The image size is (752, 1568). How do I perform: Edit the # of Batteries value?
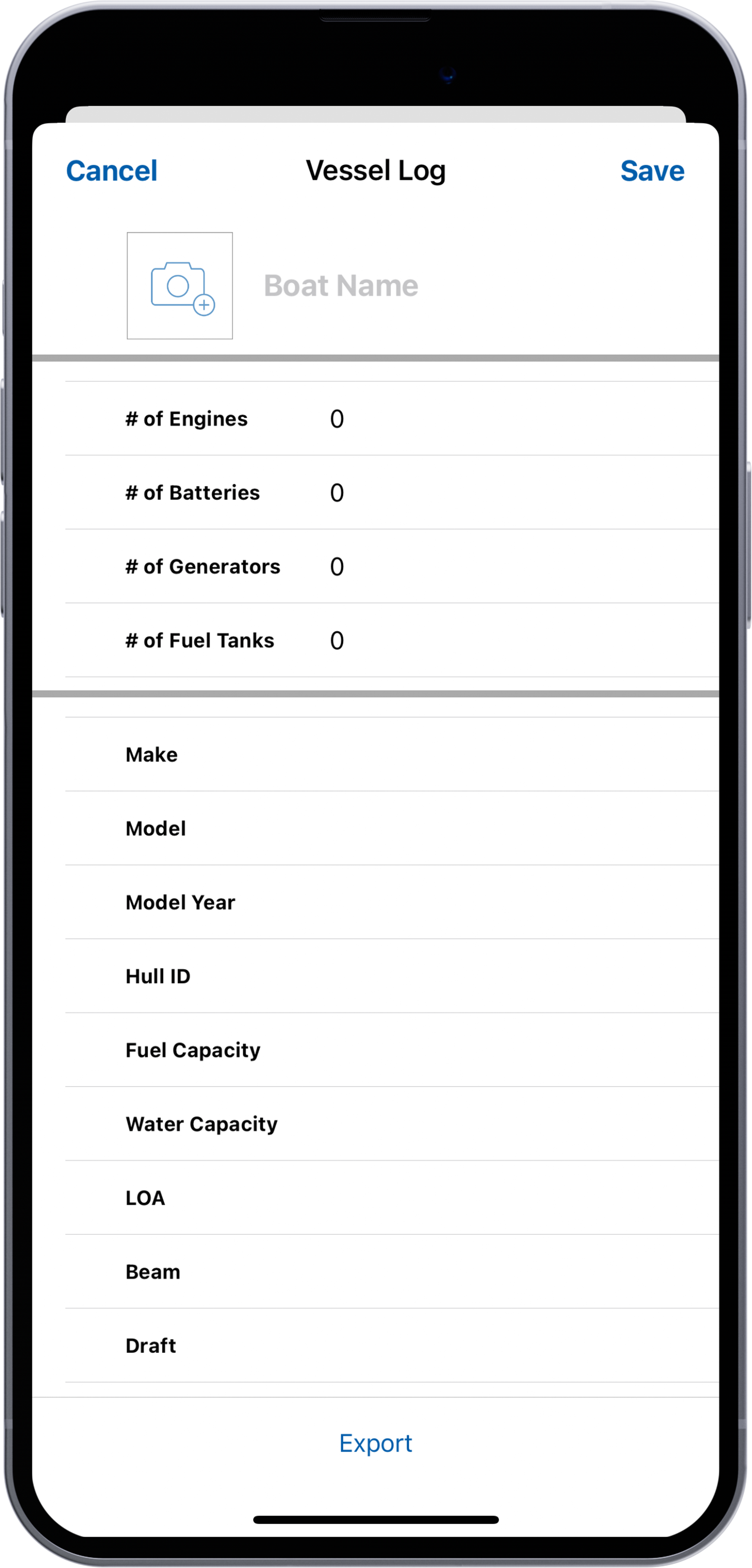pyautogui.click(x=337, y=493)
